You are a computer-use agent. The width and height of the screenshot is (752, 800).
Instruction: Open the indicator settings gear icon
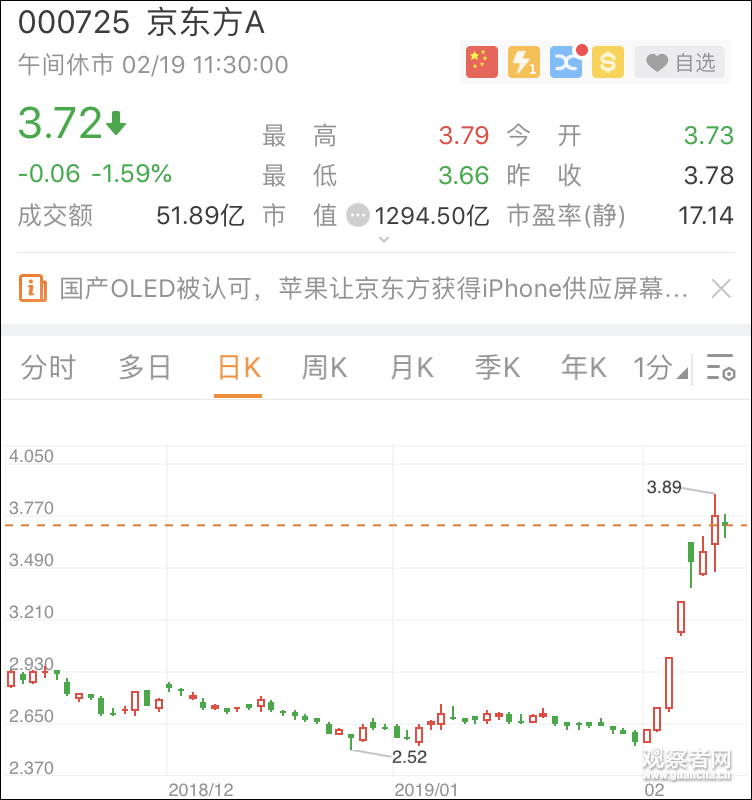[x=720, y=368]
